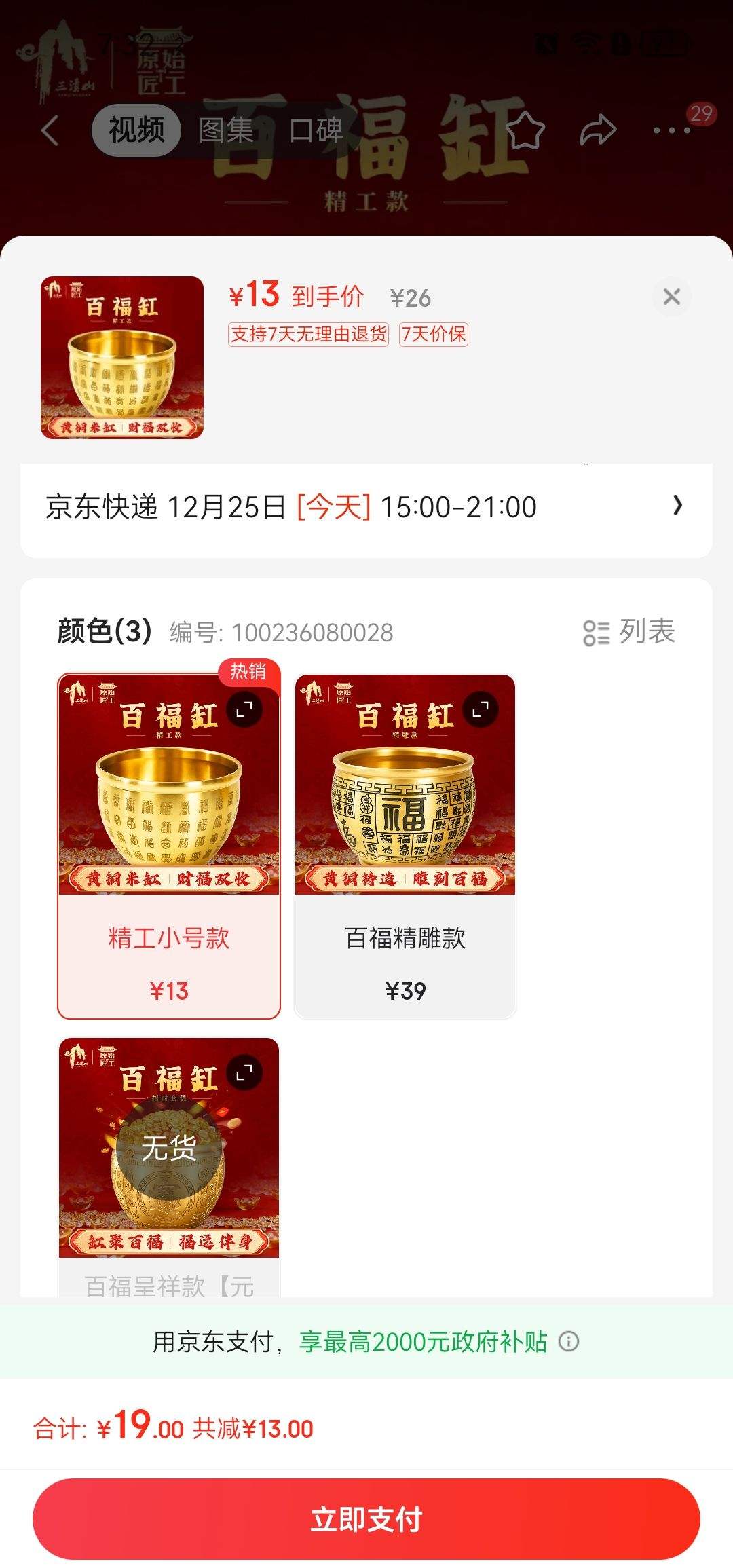
Task: Share the product via the share icon
Action: click(x=600, y=129)
